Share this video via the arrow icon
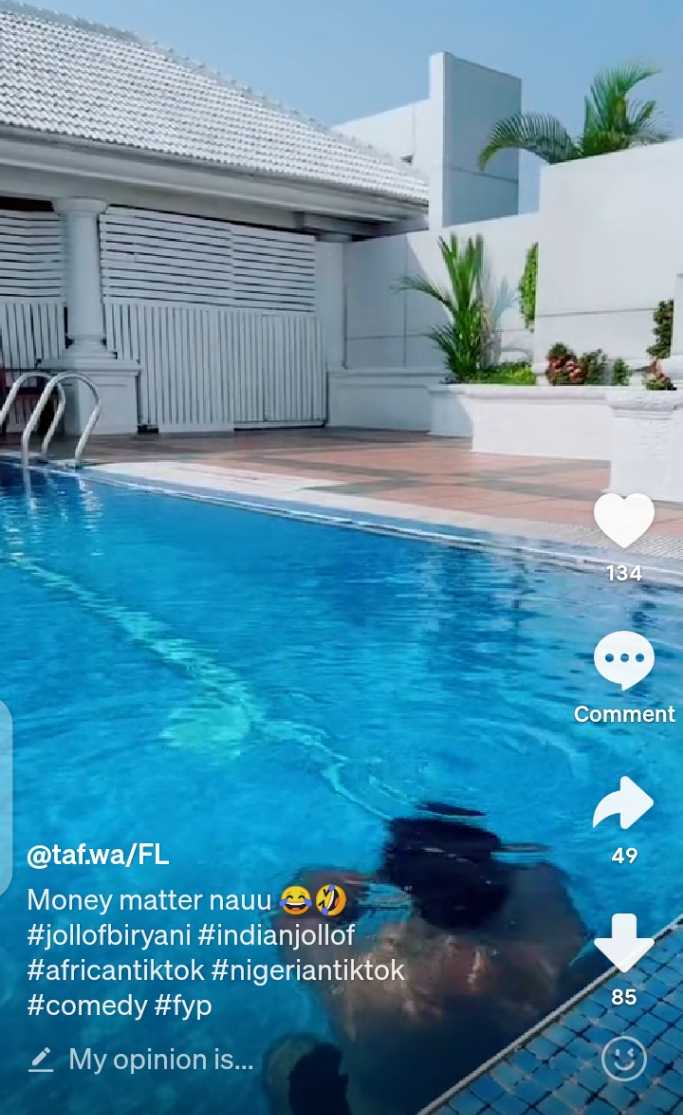 623,803
